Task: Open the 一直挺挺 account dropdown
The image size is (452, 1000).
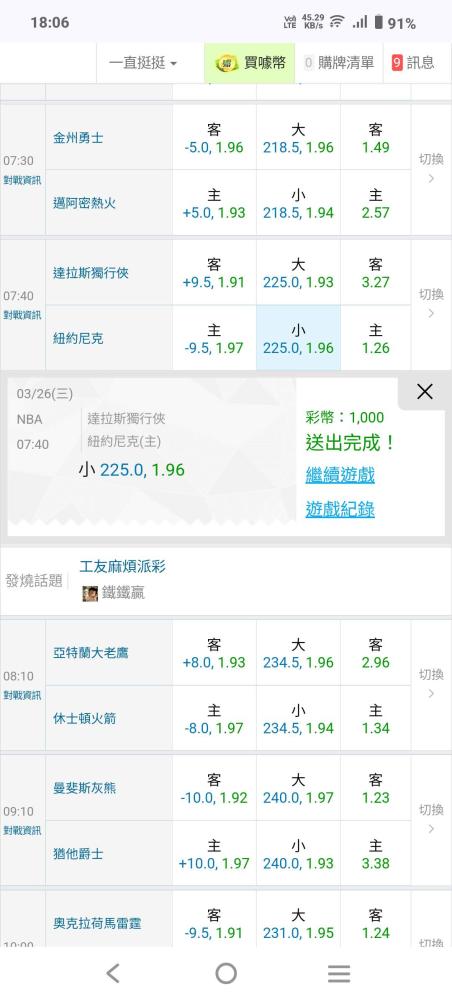Action: coord(143,62)
